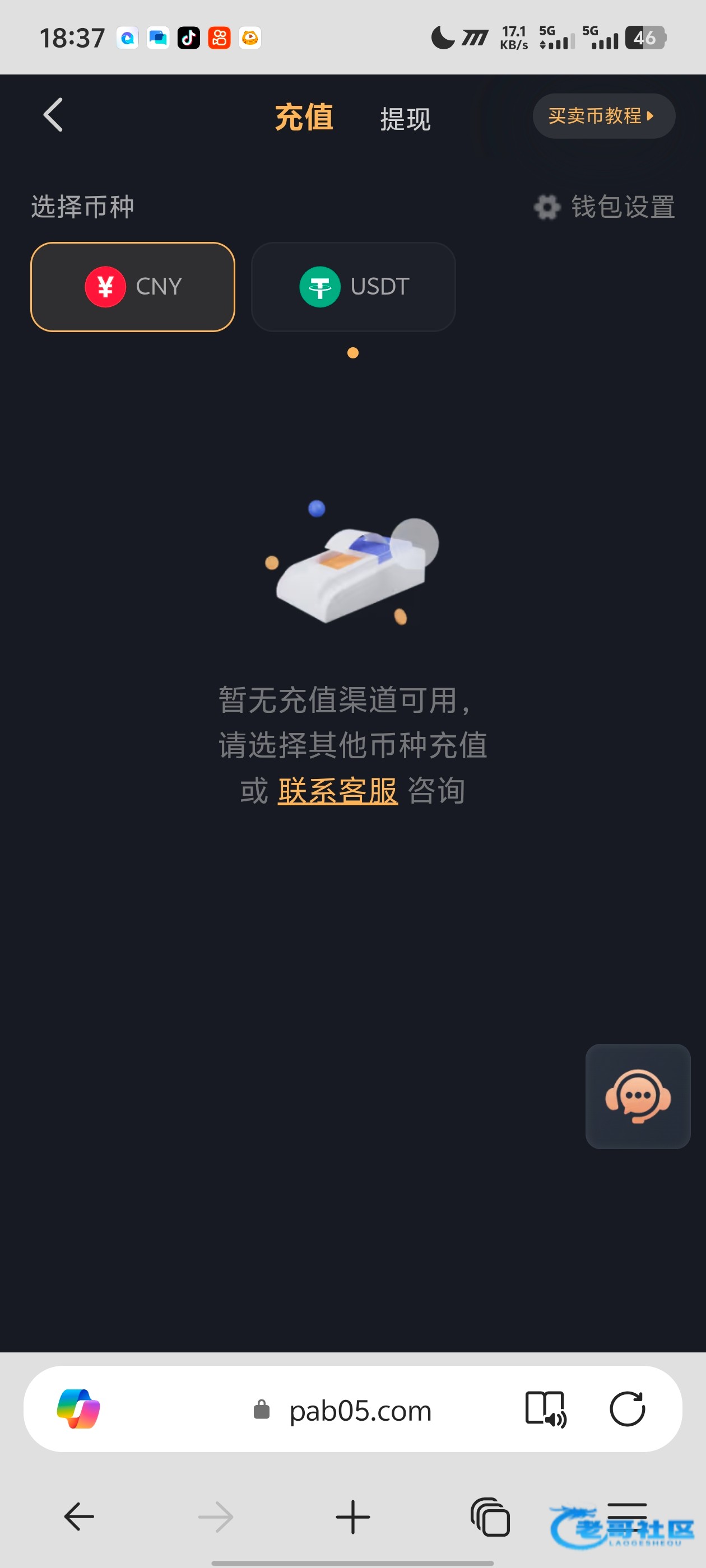Select the 充值 tab

coord(304,117)
